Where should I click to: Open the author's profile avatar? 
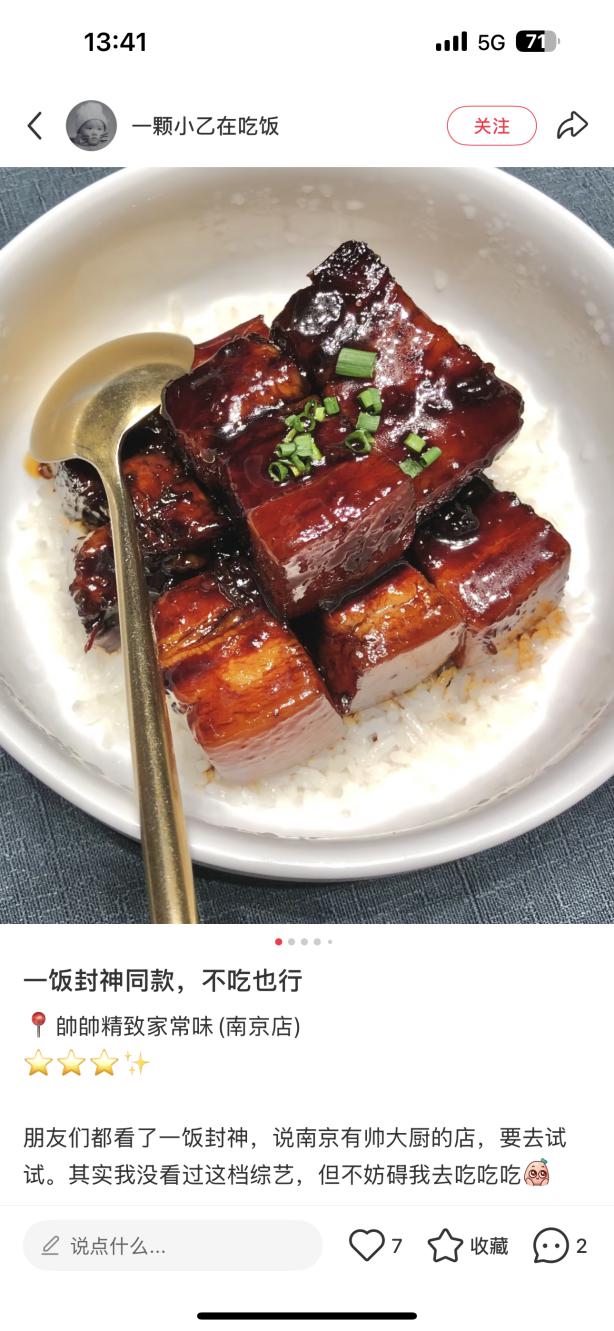click(x=91, y=126)
